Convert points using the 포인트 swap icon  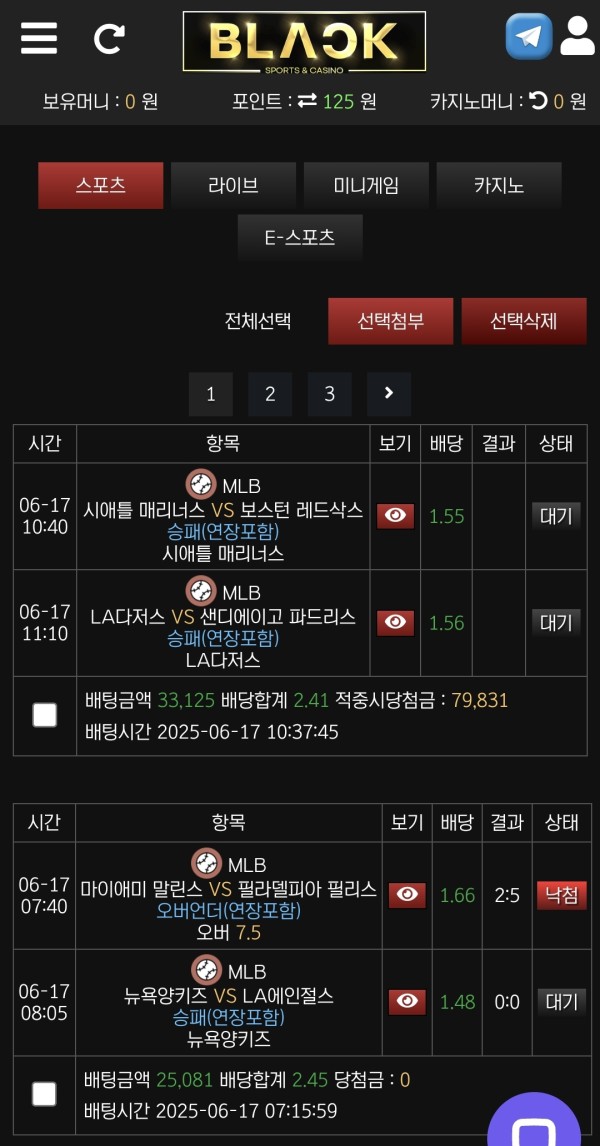(307, 101)
